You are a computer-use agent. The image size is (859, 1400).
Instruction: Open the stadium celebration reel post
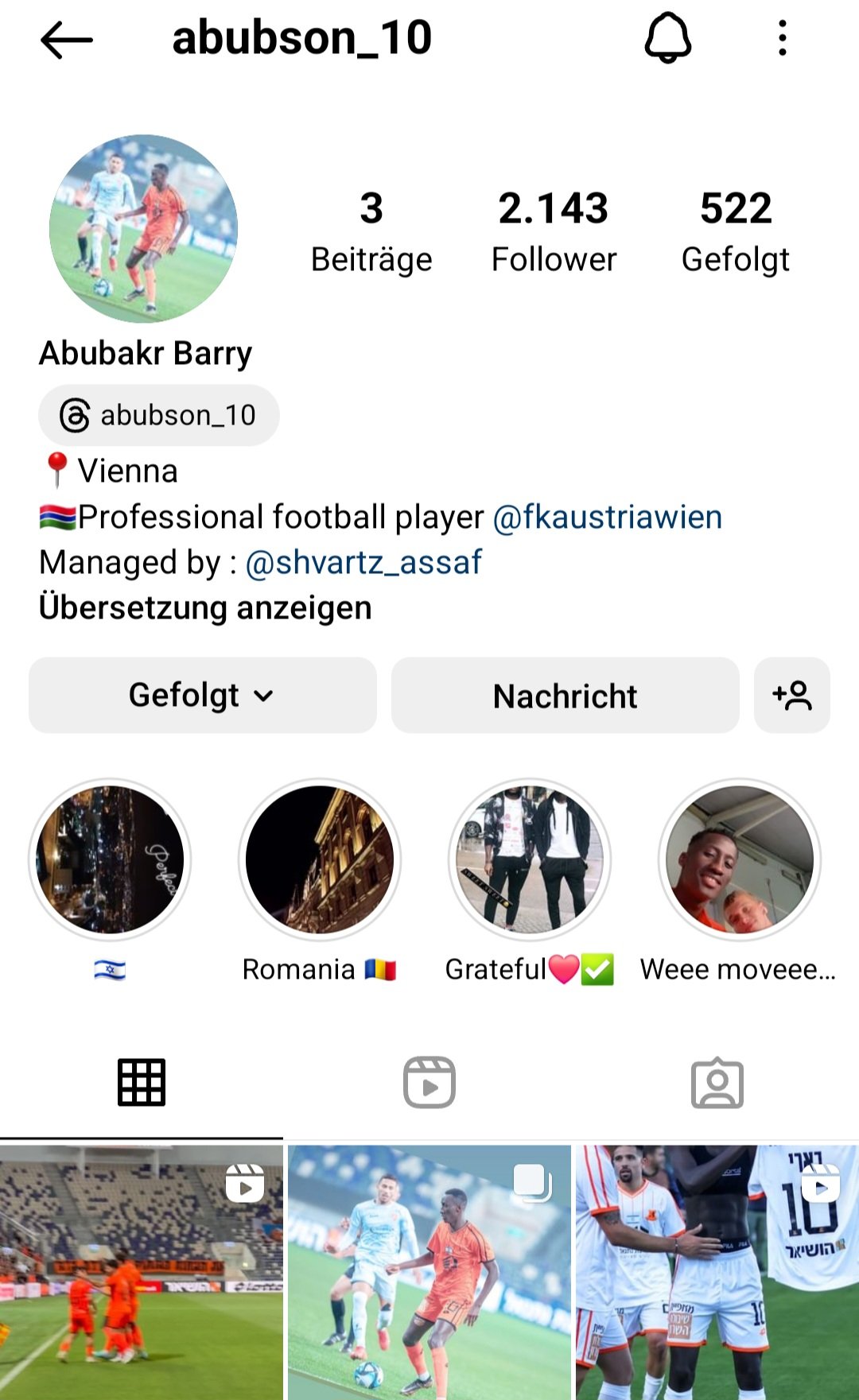tap(142, 1272)
